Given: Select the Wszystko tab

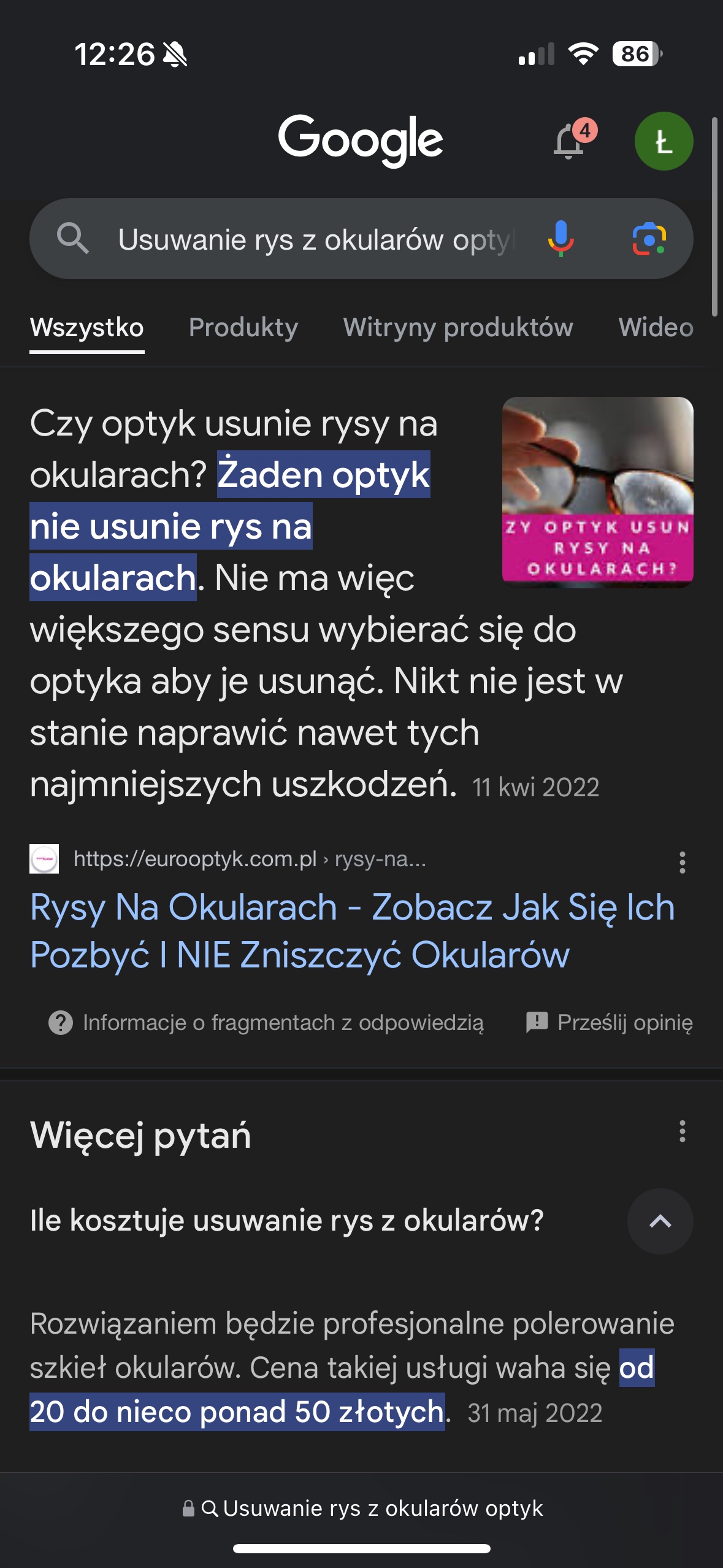Looking at the screenshot, I should pyautogui.click(x=87, y=328).
